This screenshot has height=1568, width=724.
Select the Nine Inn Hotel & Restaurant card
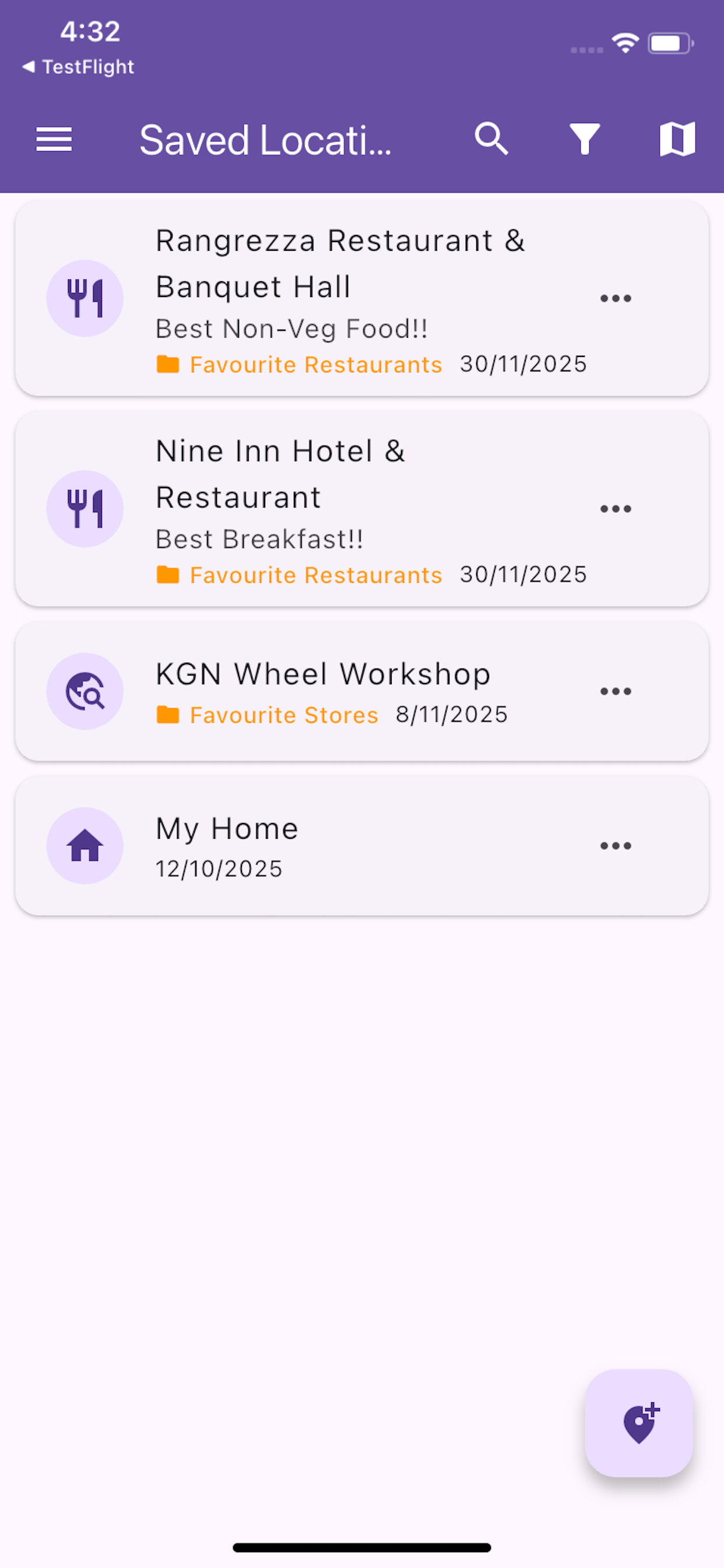361,508
